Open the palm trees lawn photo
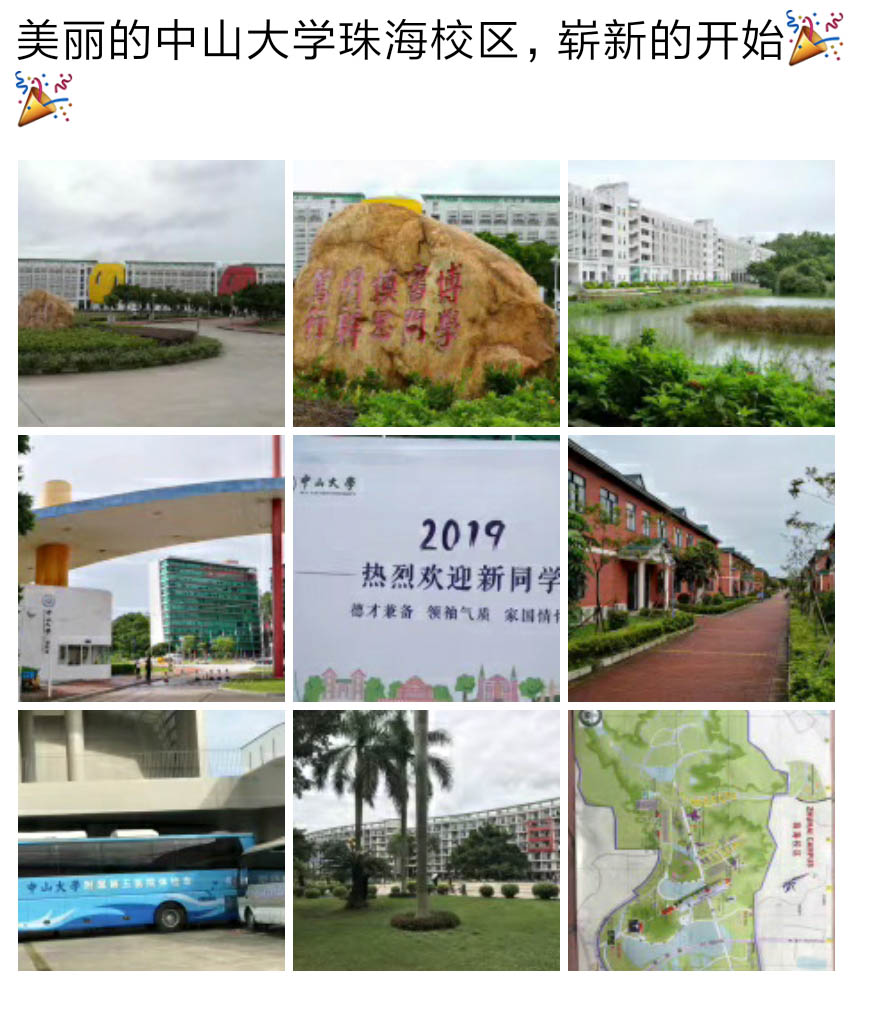 click(426, 840)
